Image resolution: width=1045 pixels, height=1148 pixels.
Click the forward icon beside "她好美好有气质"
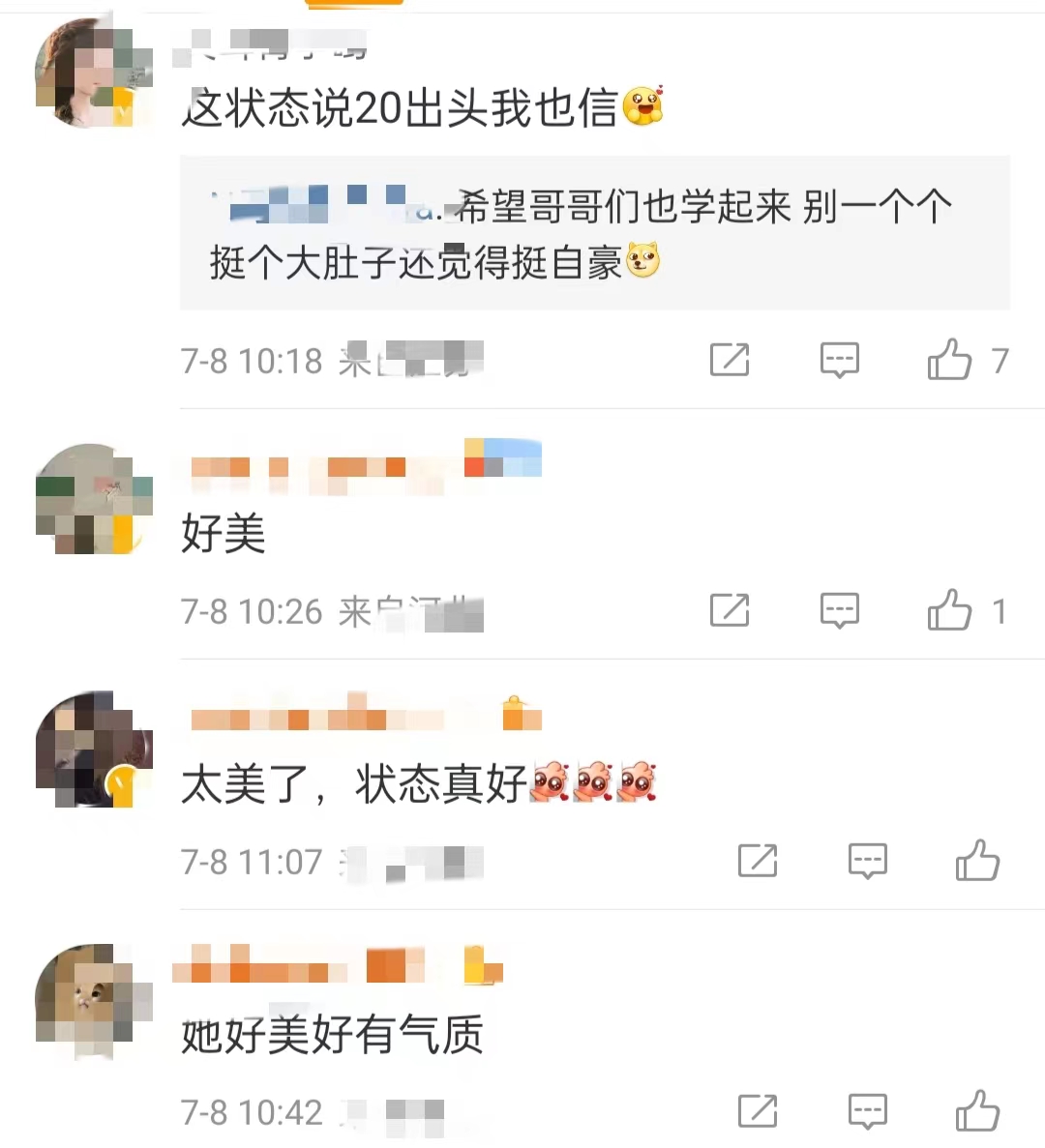tap(759, 1109)
